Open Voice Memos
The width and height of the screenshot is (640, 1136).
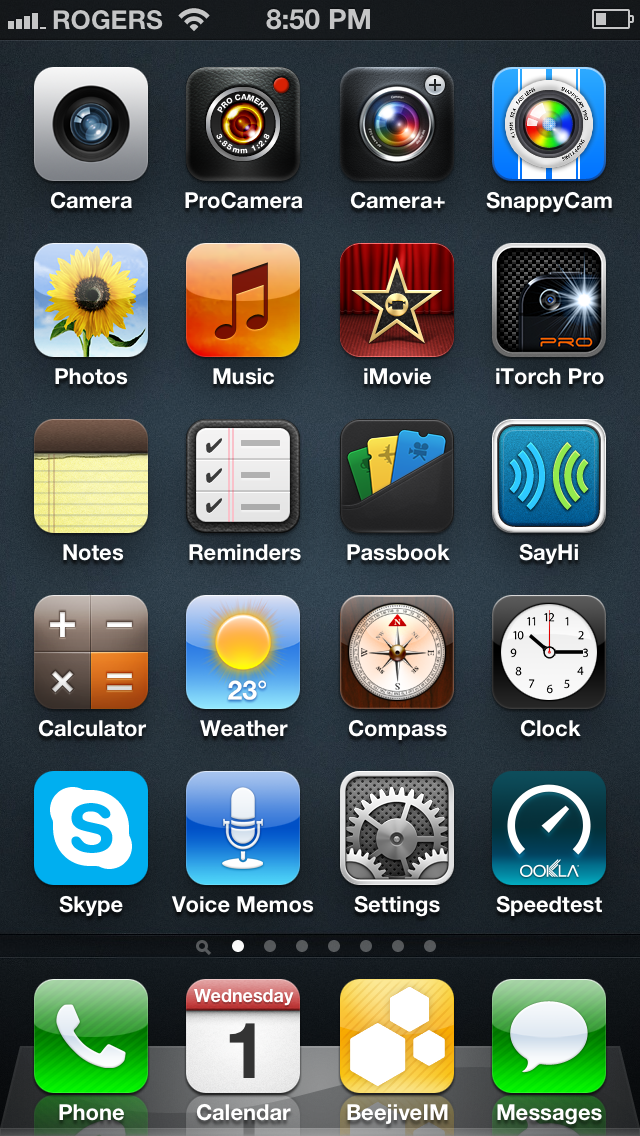pyautogui.click(x=243, y=828)
